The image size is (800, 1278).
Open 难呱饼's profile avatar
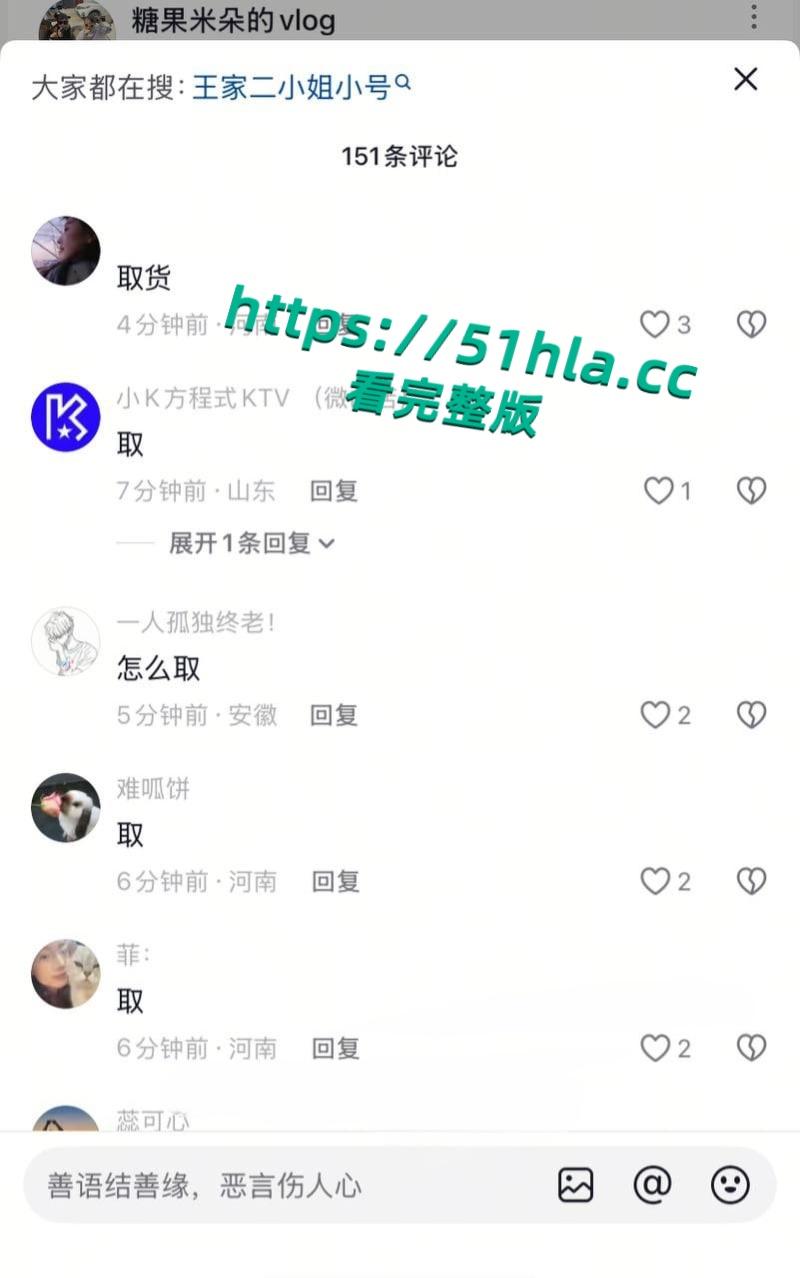[x=66, y=807]
